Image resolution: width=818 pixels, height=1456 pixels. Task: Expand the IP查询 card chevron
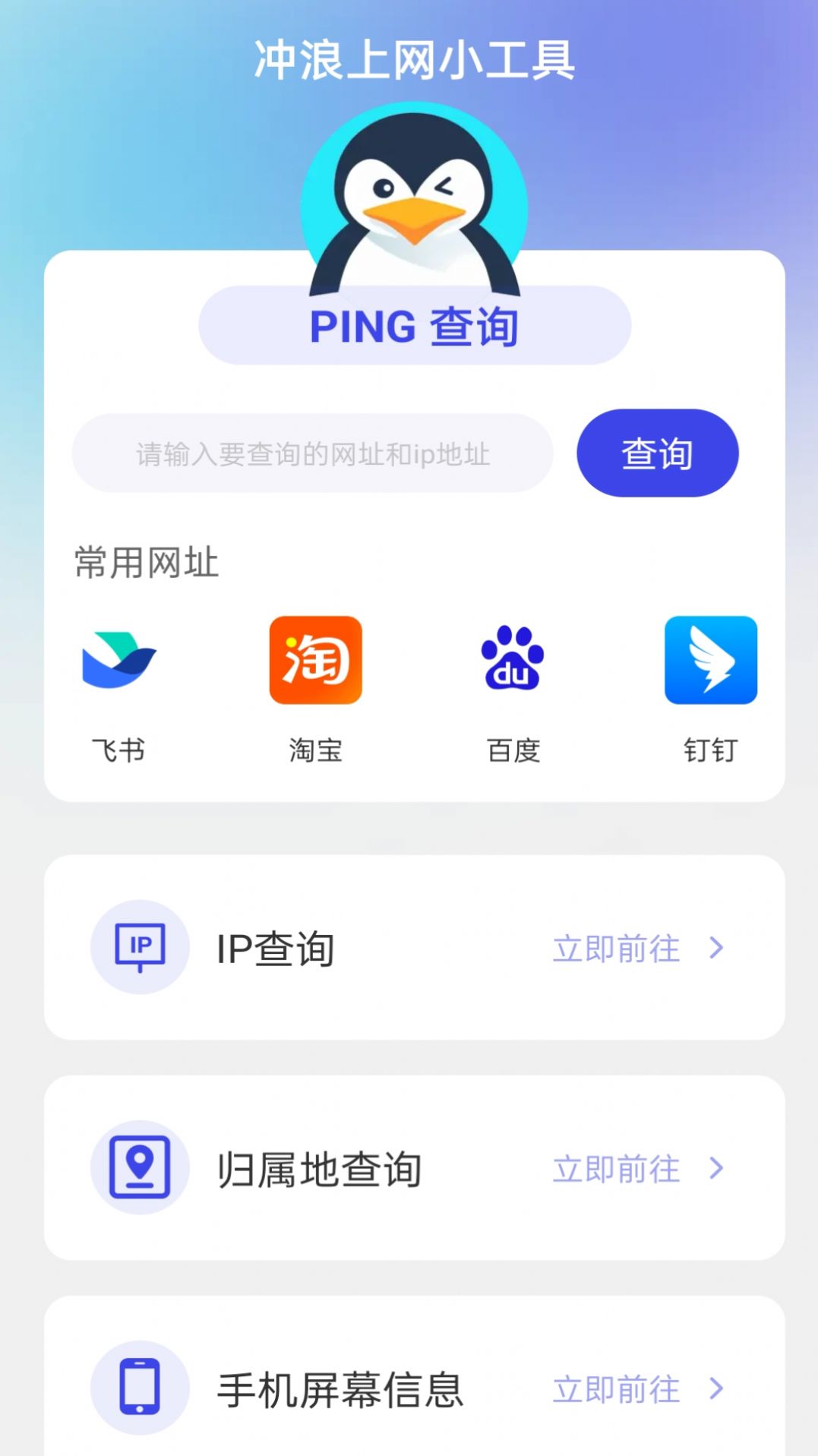click(715, 948)
